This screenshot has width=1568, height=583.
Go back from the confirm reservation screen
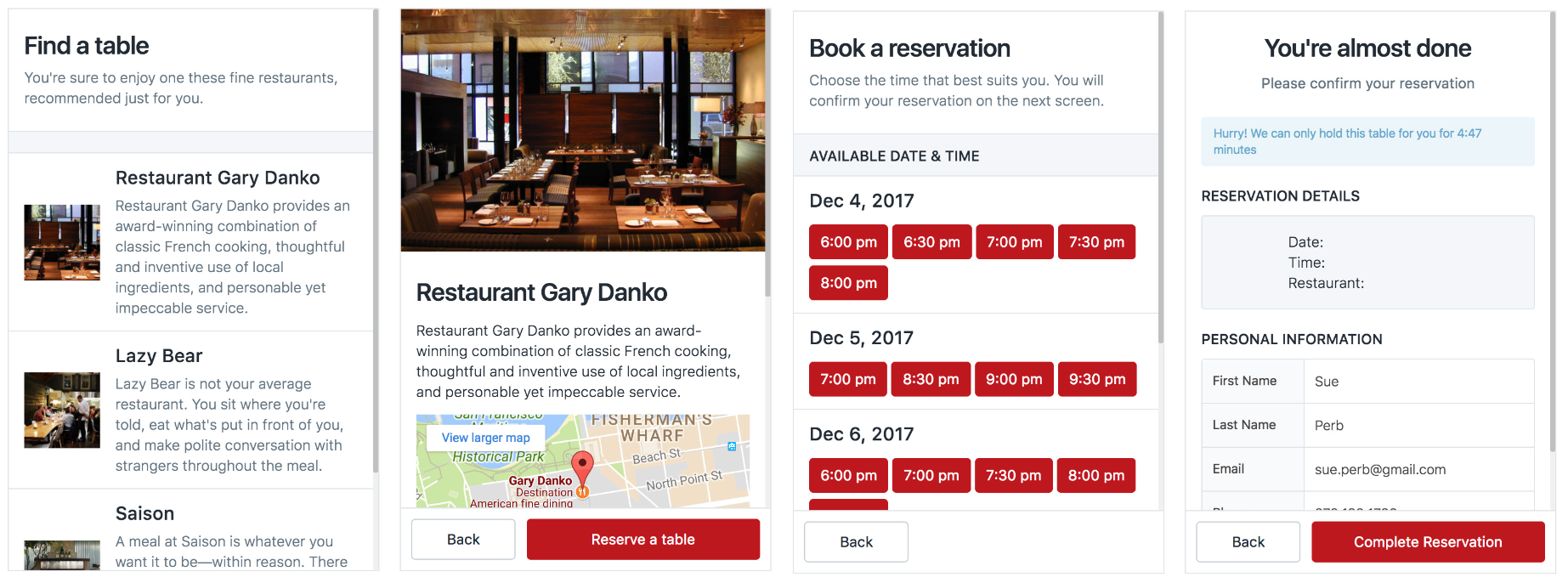click(1248, 542)
